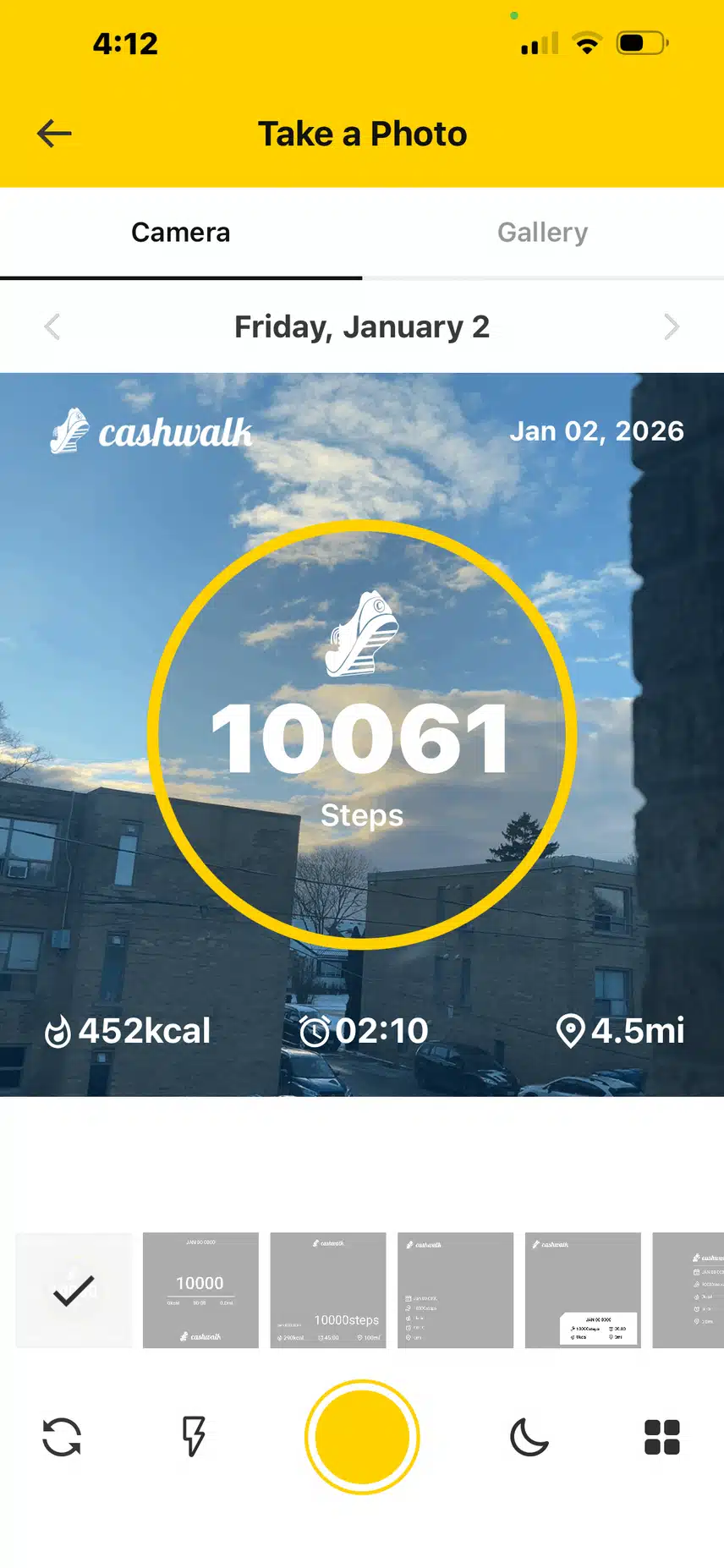Go to the previous day
The height and width of the screenshot is (1568, 724).
(x=52, y=326)
